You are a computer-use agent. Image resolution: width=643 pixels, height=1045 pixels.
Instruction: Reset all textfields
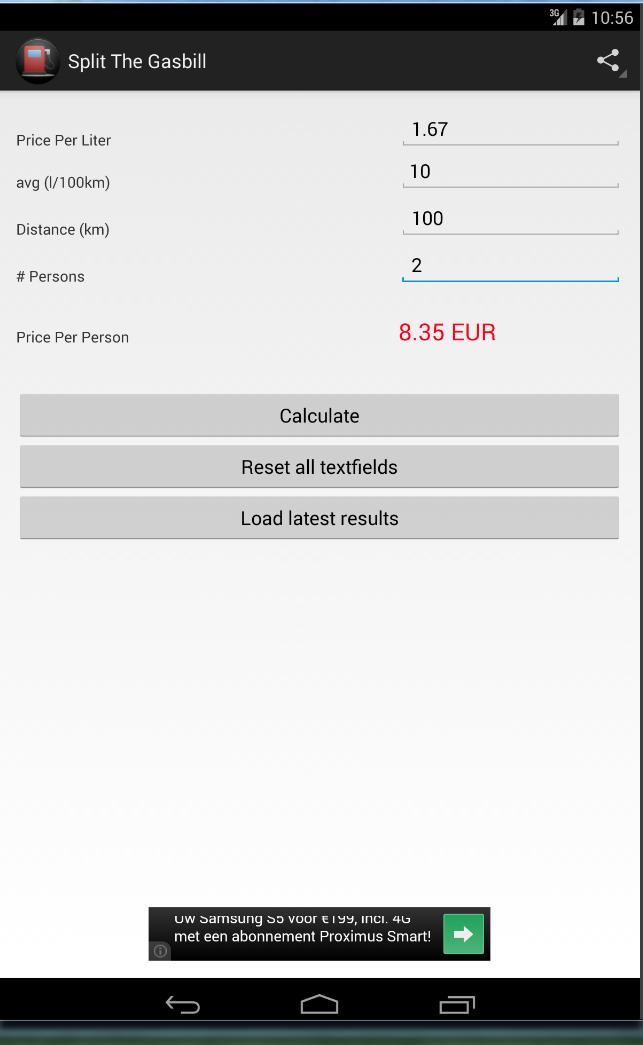coord(319,467)
